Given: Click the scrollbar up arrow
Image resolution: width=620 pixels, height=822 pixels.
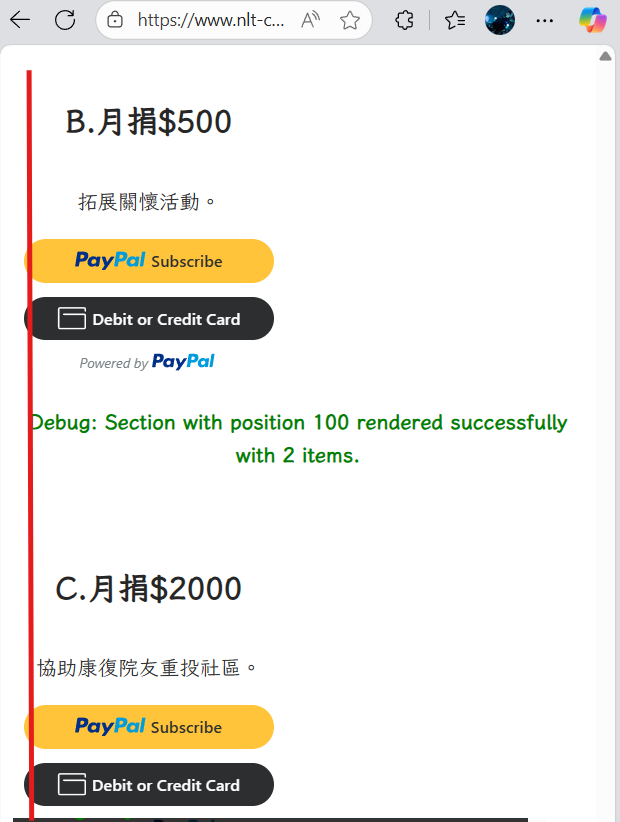Looking at the screenshot, I should [605, 57].
